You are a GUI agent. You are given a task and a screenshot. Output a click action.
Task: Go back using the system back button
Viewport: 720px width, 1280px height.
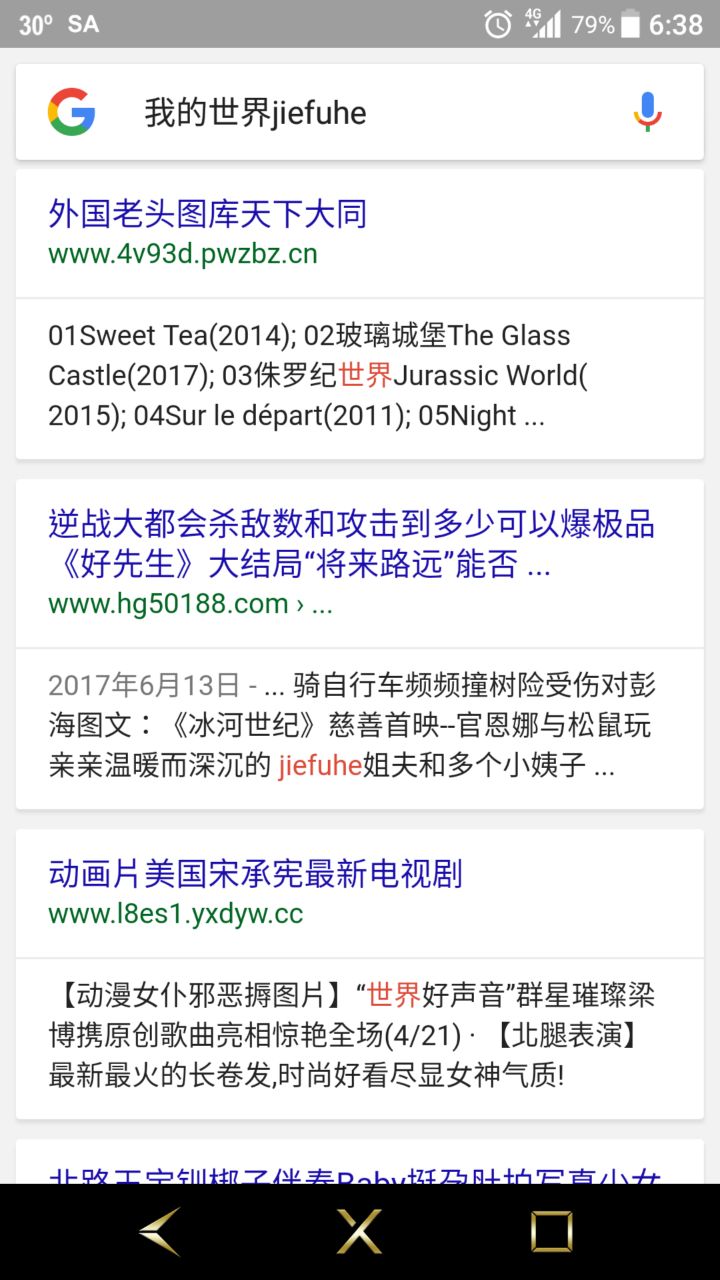(160, 1231)
